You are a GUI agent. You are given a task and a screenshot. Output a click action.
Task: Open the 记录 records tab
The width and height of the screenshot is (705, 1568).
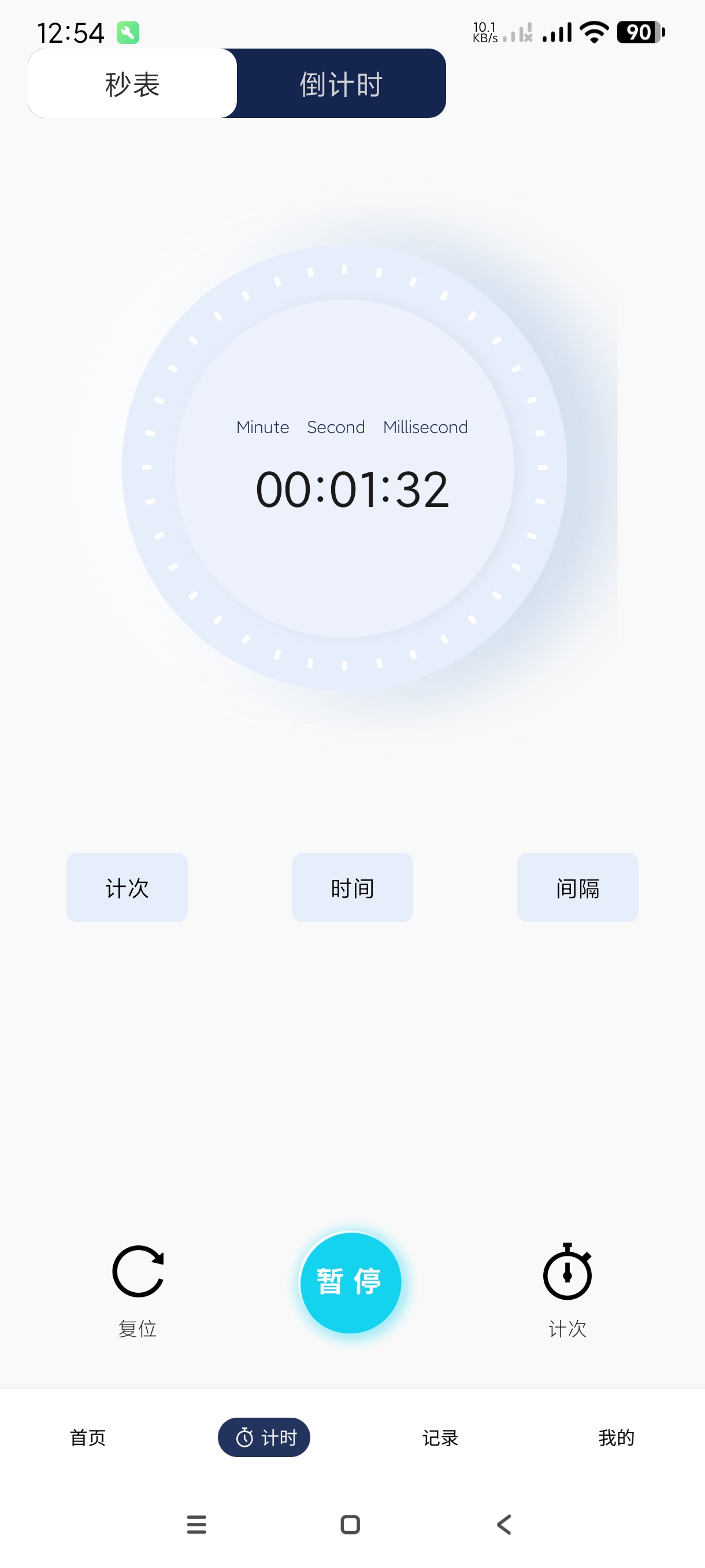tap(440, 1437)
